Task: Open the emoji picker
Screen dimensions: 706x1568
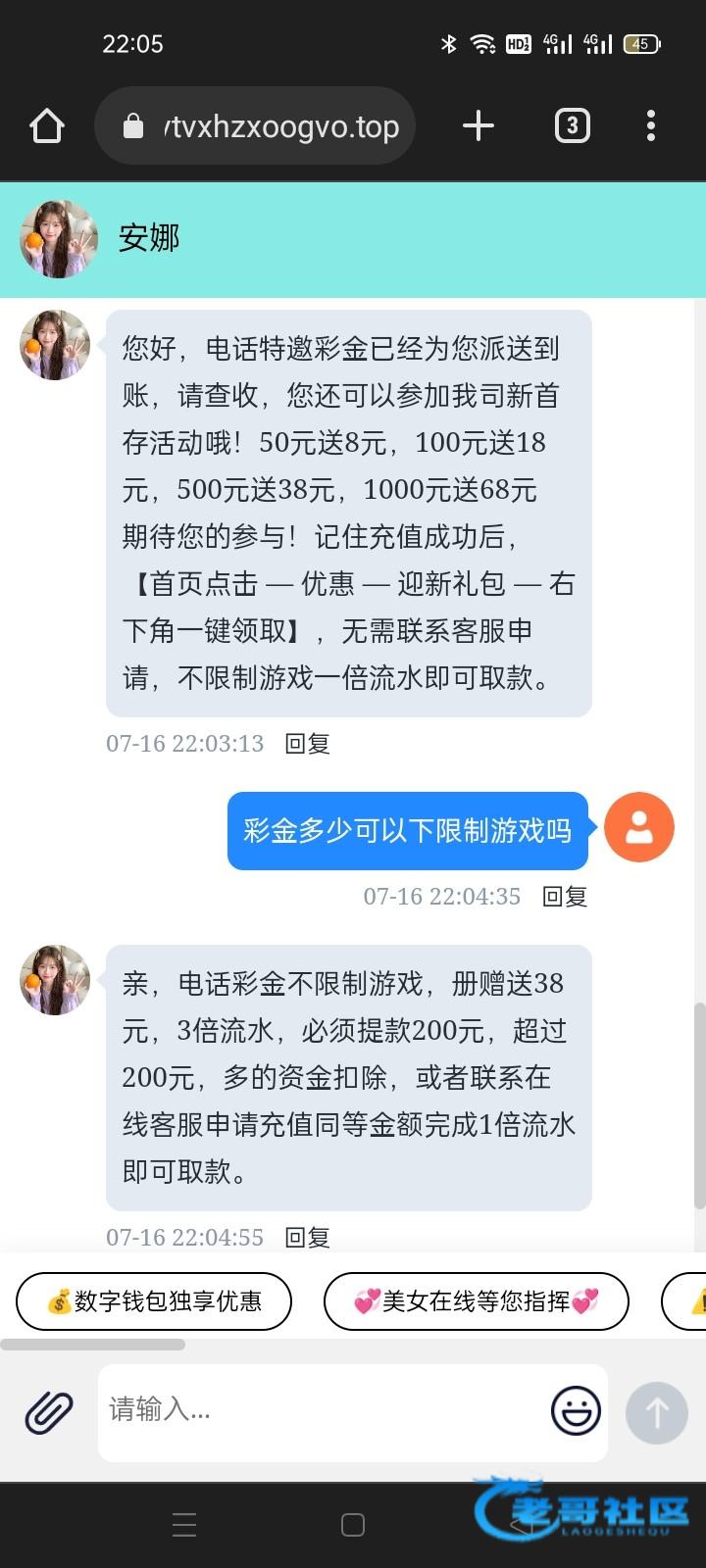Action: pyautogui.click(x=576, y=1411)
